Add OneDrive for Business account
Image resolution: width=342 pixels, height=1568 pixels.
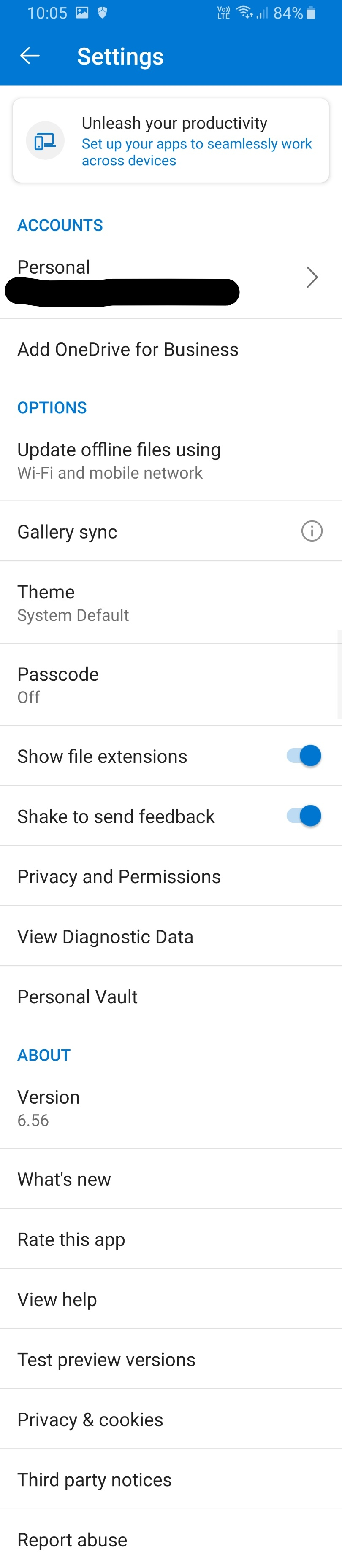pos(128,349)
